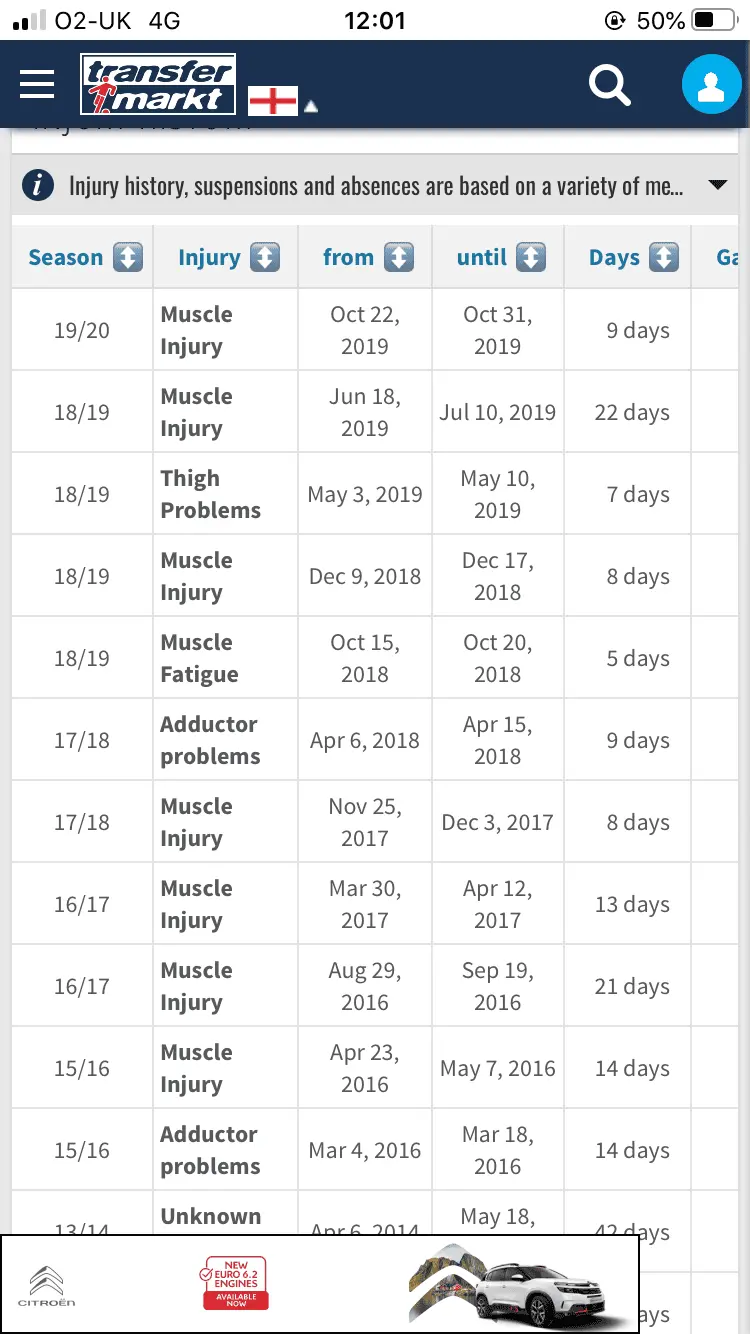750x1334 pixels.
Task: Open the site search
Action: (609, 85)
